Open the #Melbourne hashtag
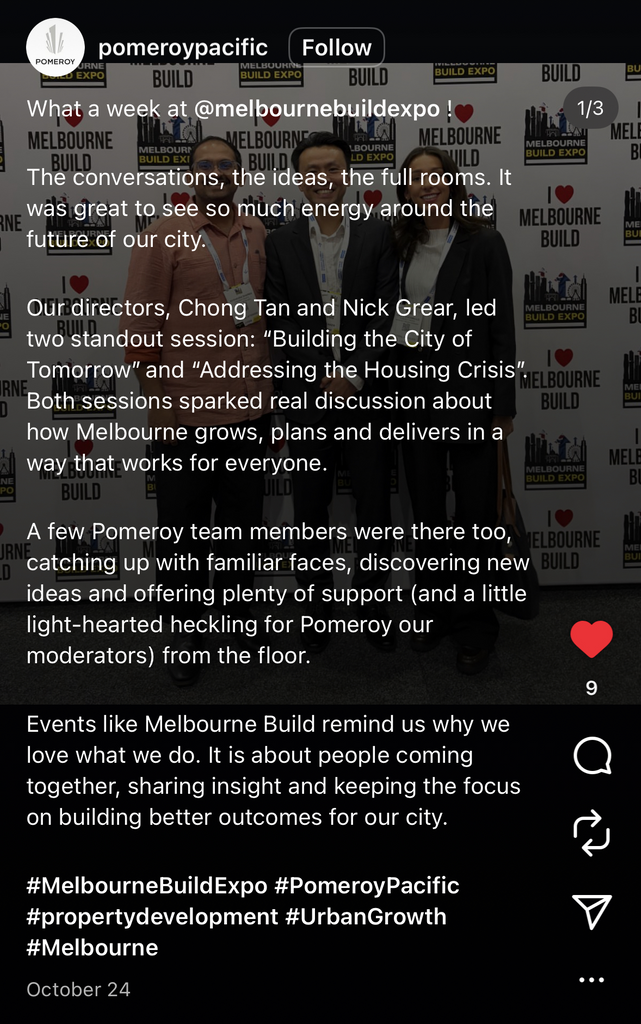Viewport: 641px width, 1024px height. [92, 947]
